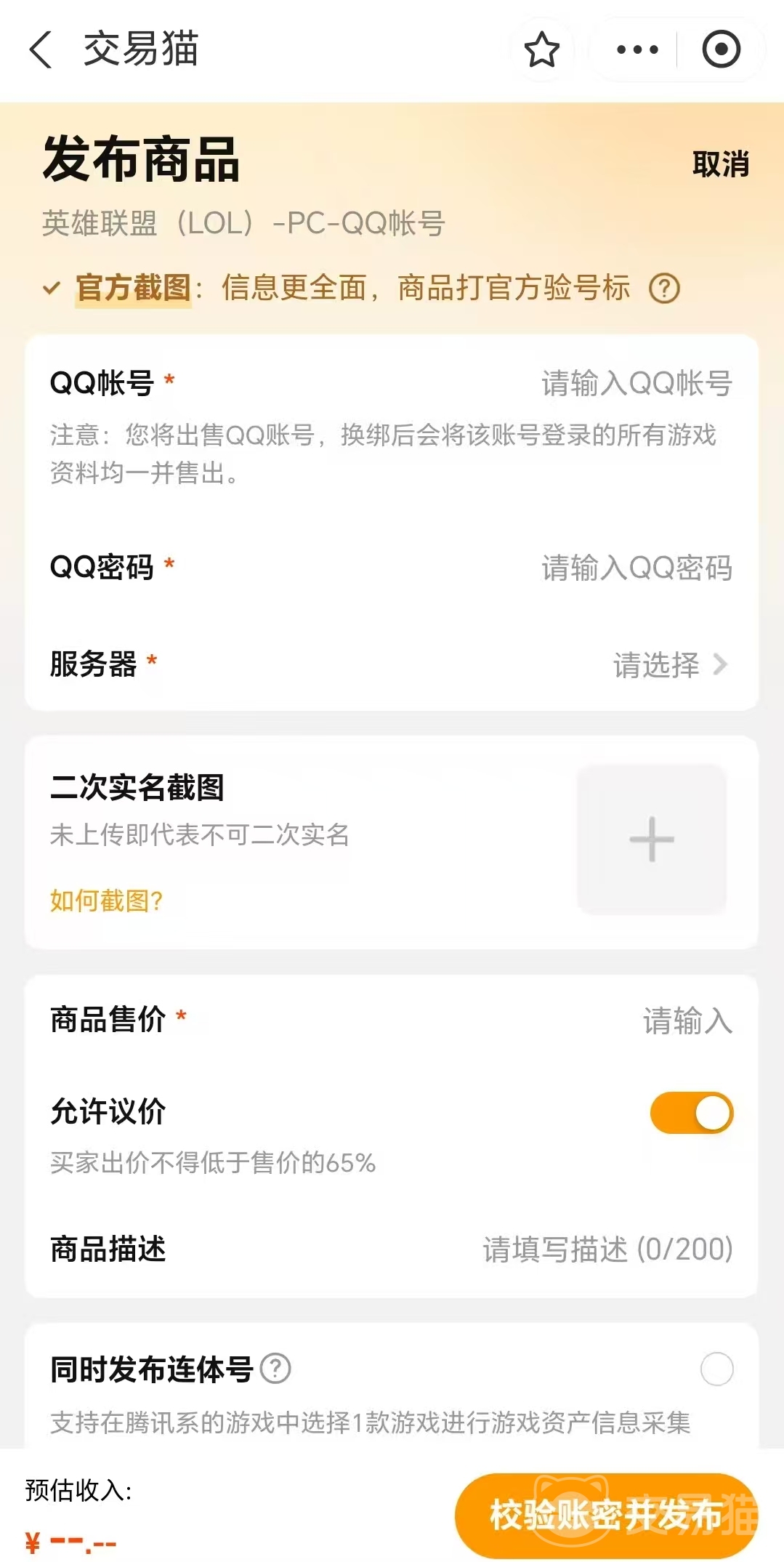Open the 服务器 selection picker
Screen dimensions: 784x1562
(x=668, y=664)
